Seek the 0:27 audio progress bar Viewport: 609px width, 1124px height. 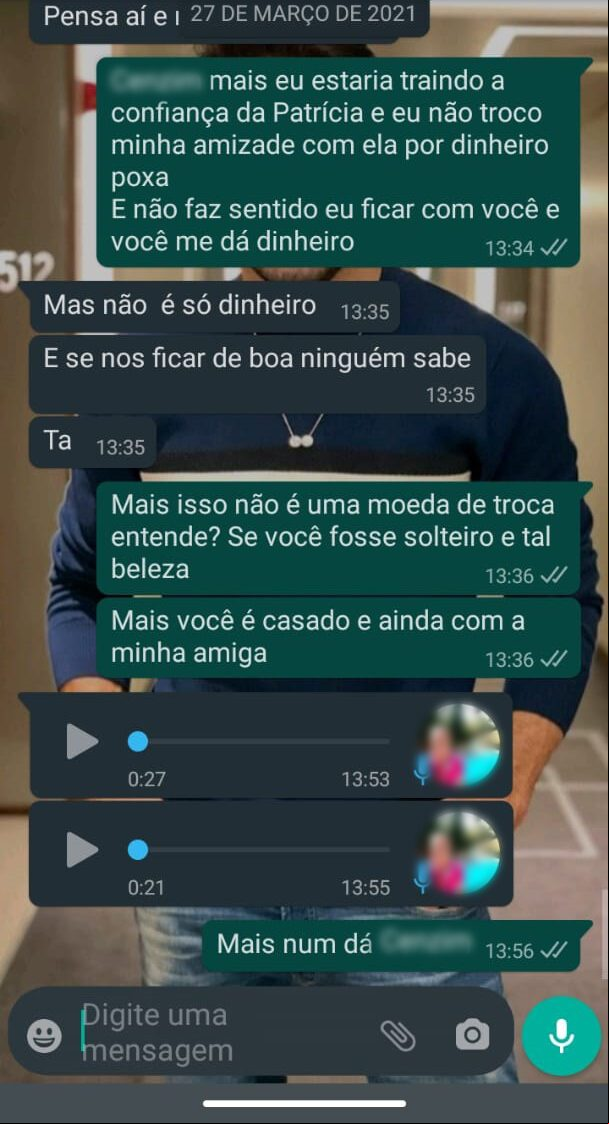[x=259, y=741]
